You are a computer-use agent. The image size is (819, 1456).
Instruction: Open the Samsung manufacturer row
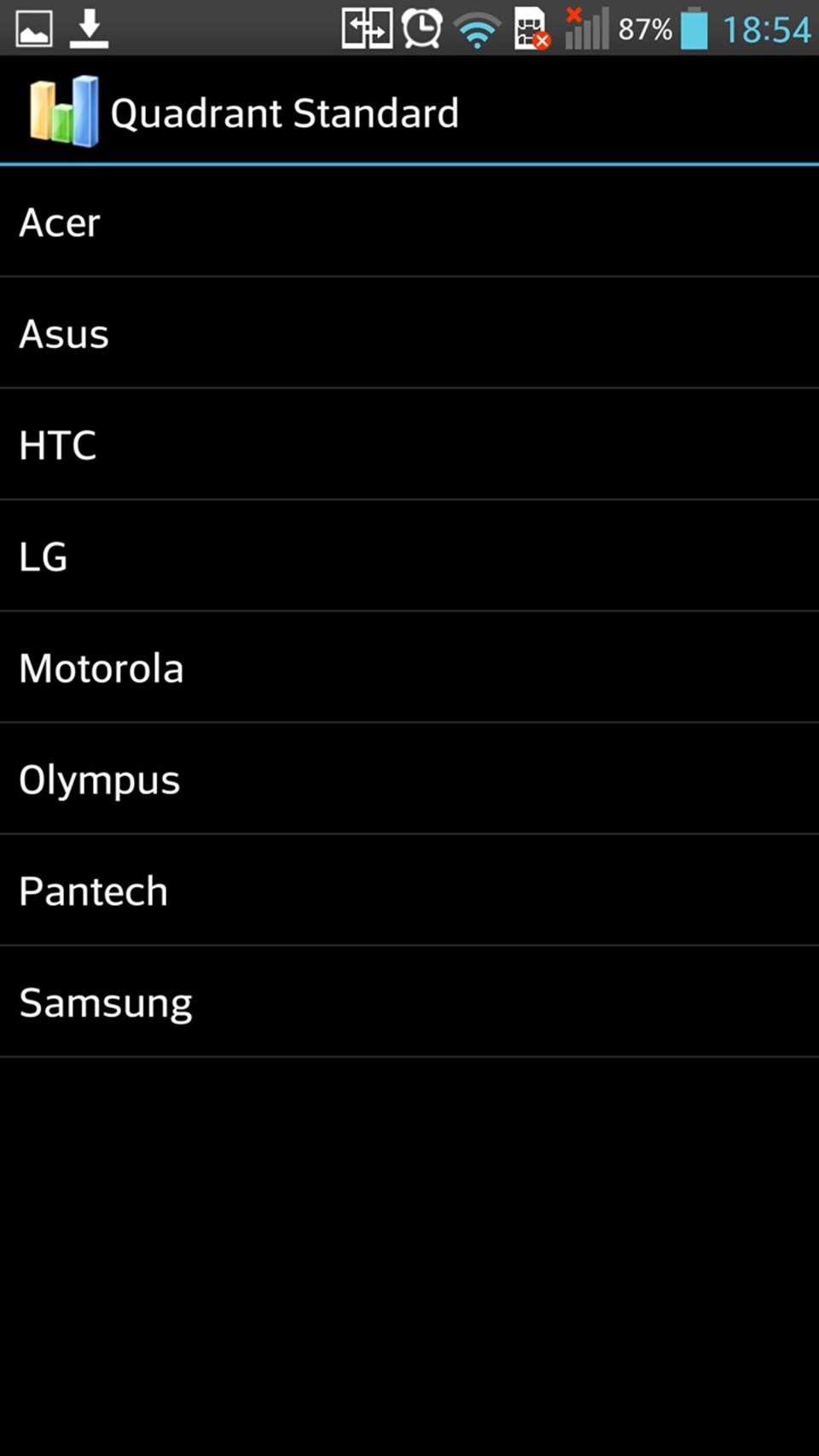point(409,1001)
